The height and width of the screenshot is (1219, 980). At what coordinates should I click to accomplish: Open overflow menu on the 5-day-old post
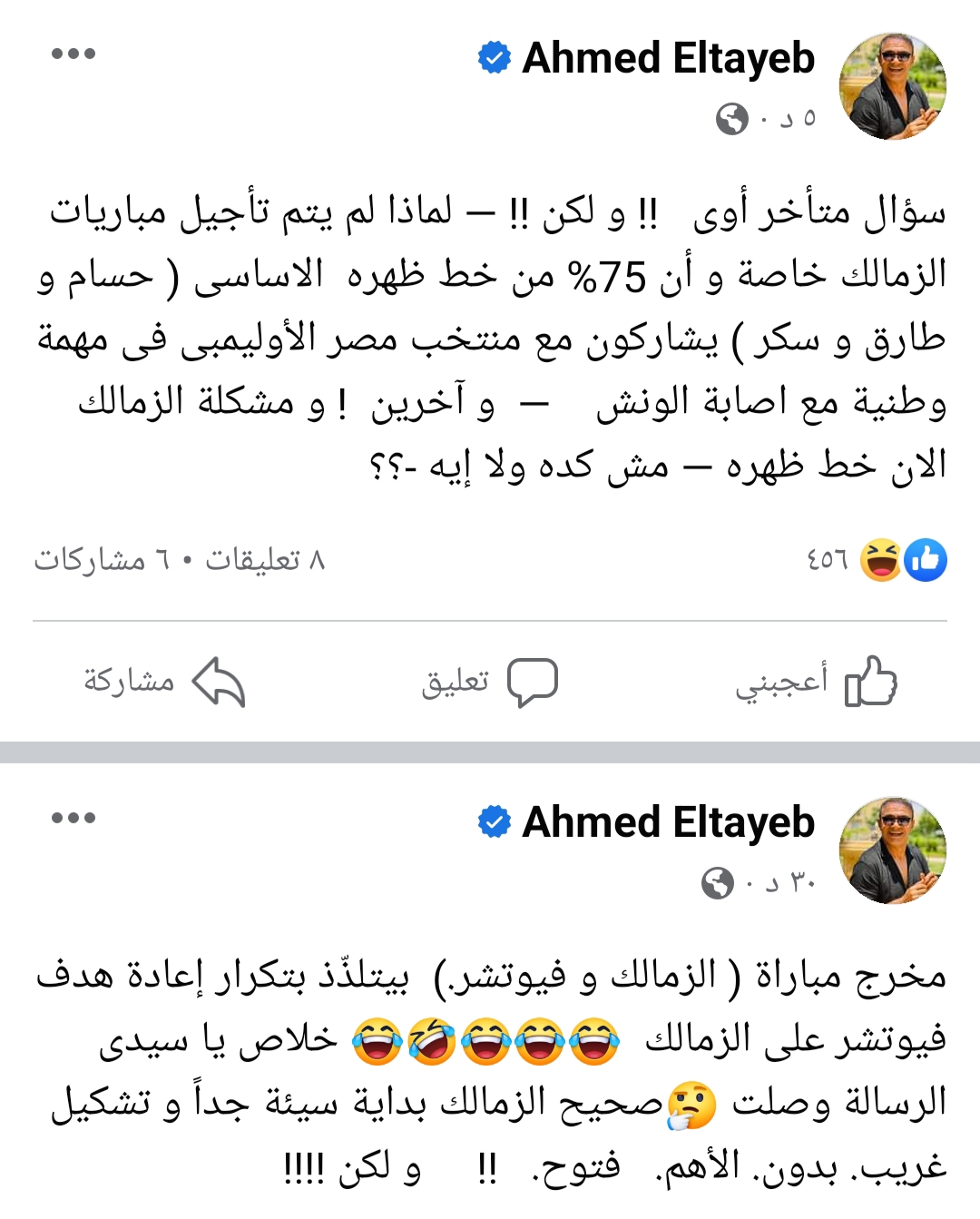(x=73, y=54)
